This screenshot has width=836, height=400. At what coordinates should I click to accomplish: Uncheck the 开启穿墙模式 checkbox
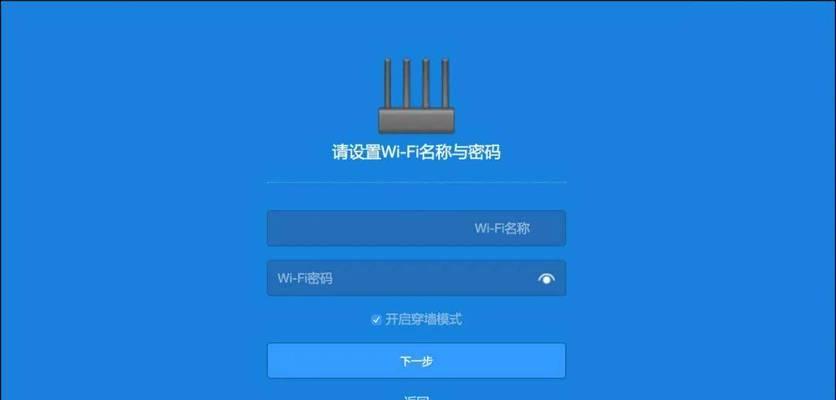(377, 320)
